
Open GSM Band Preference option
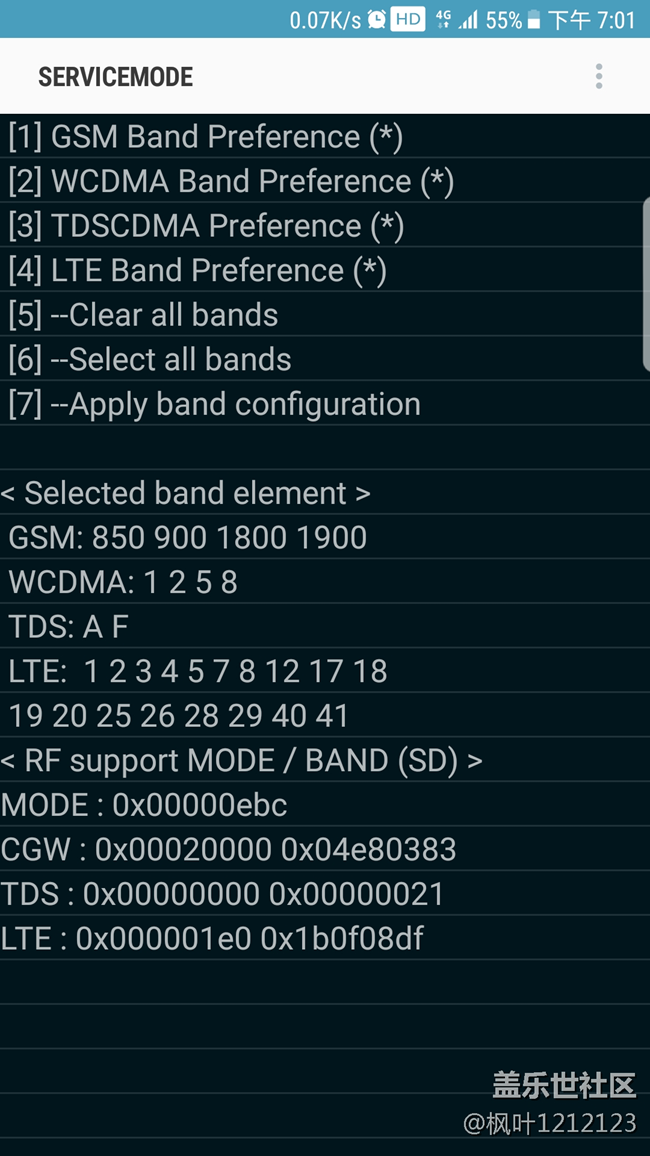tap(205, 137)
